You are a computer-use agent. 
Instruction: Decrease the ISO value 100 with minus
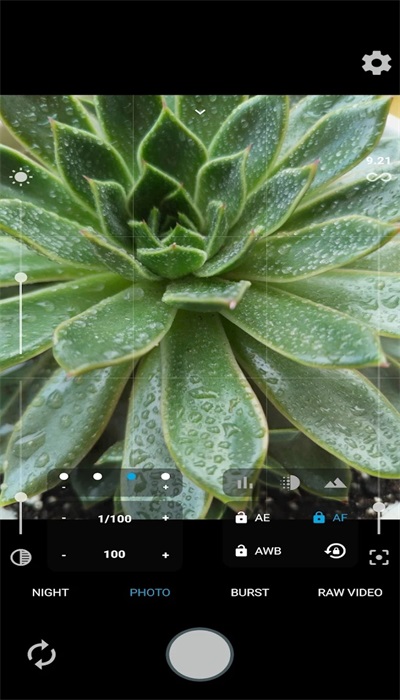64,555
